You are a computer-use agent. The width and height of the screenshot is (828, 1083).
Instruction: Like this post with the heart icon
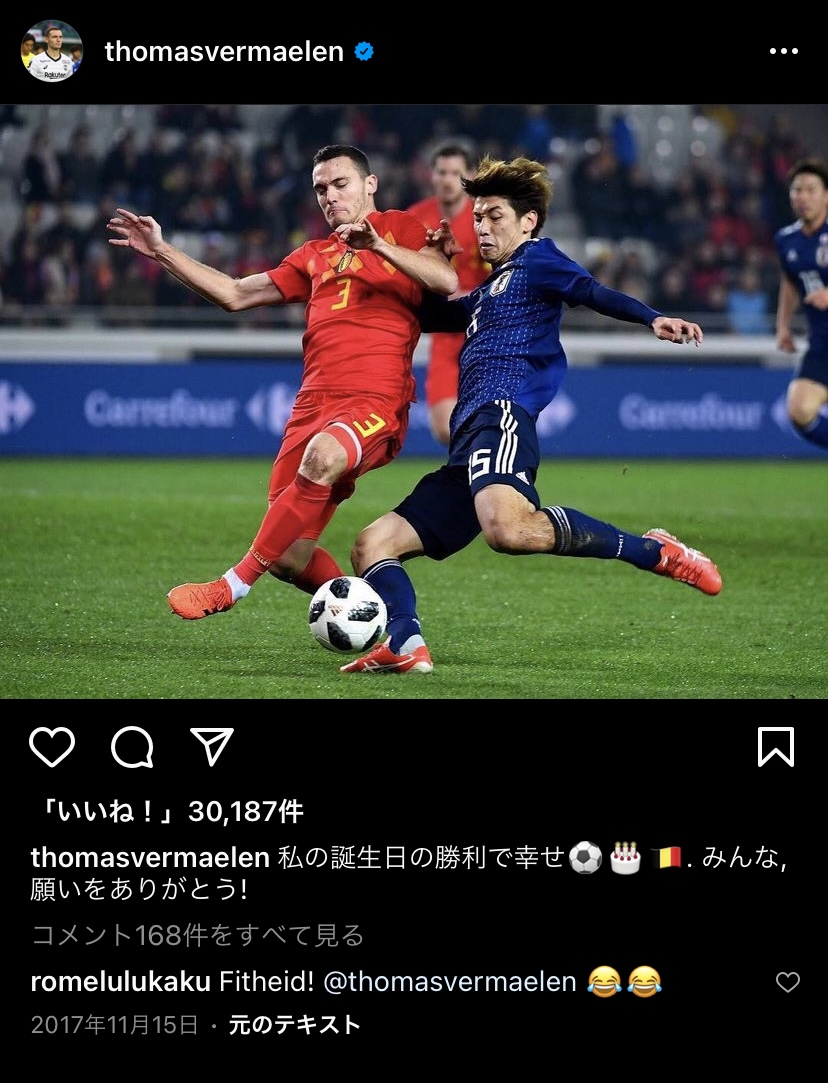[52, 747]
